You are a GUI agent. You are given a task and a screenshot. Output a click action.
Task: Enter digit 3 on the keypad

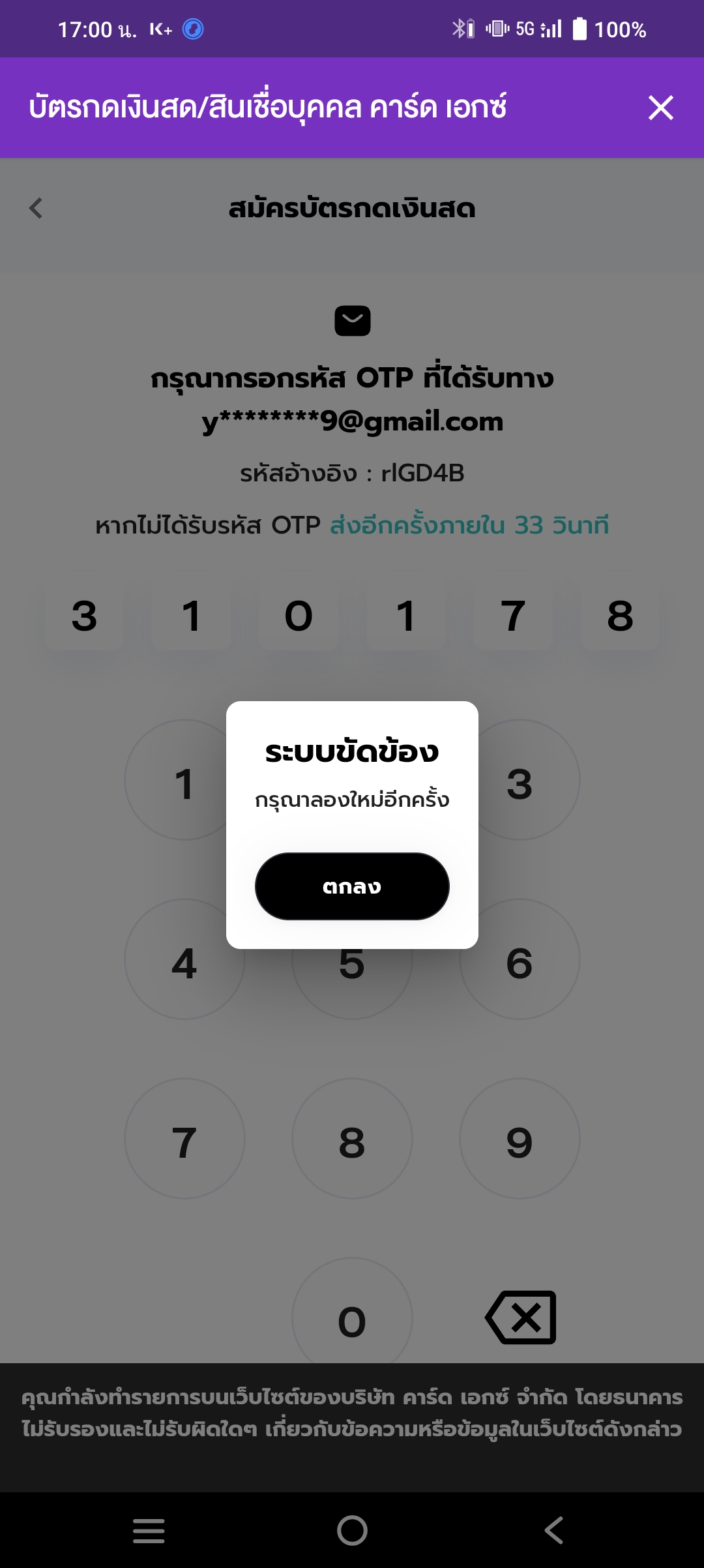tap(520, 780)
